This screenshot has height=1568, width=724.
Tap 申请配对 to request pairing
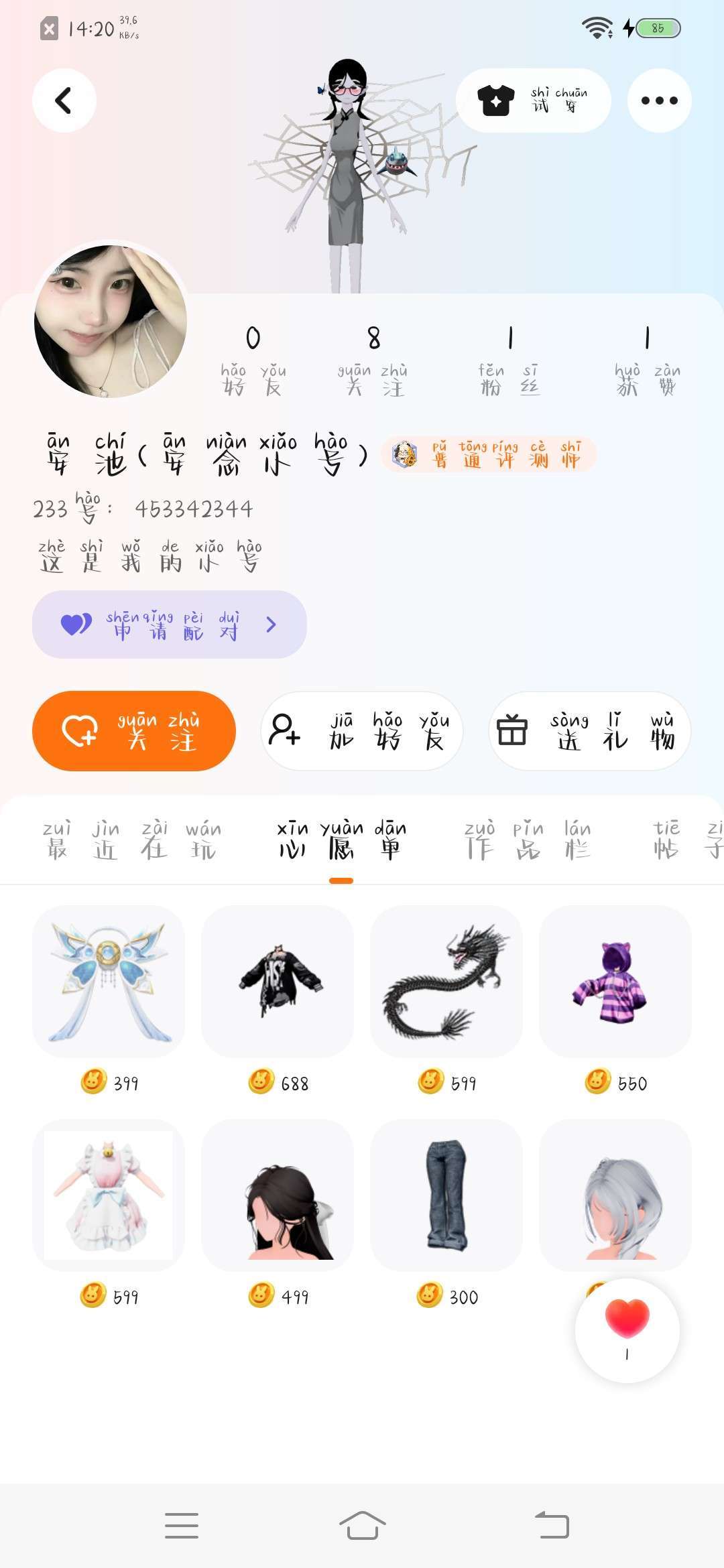tap(169, 625)
